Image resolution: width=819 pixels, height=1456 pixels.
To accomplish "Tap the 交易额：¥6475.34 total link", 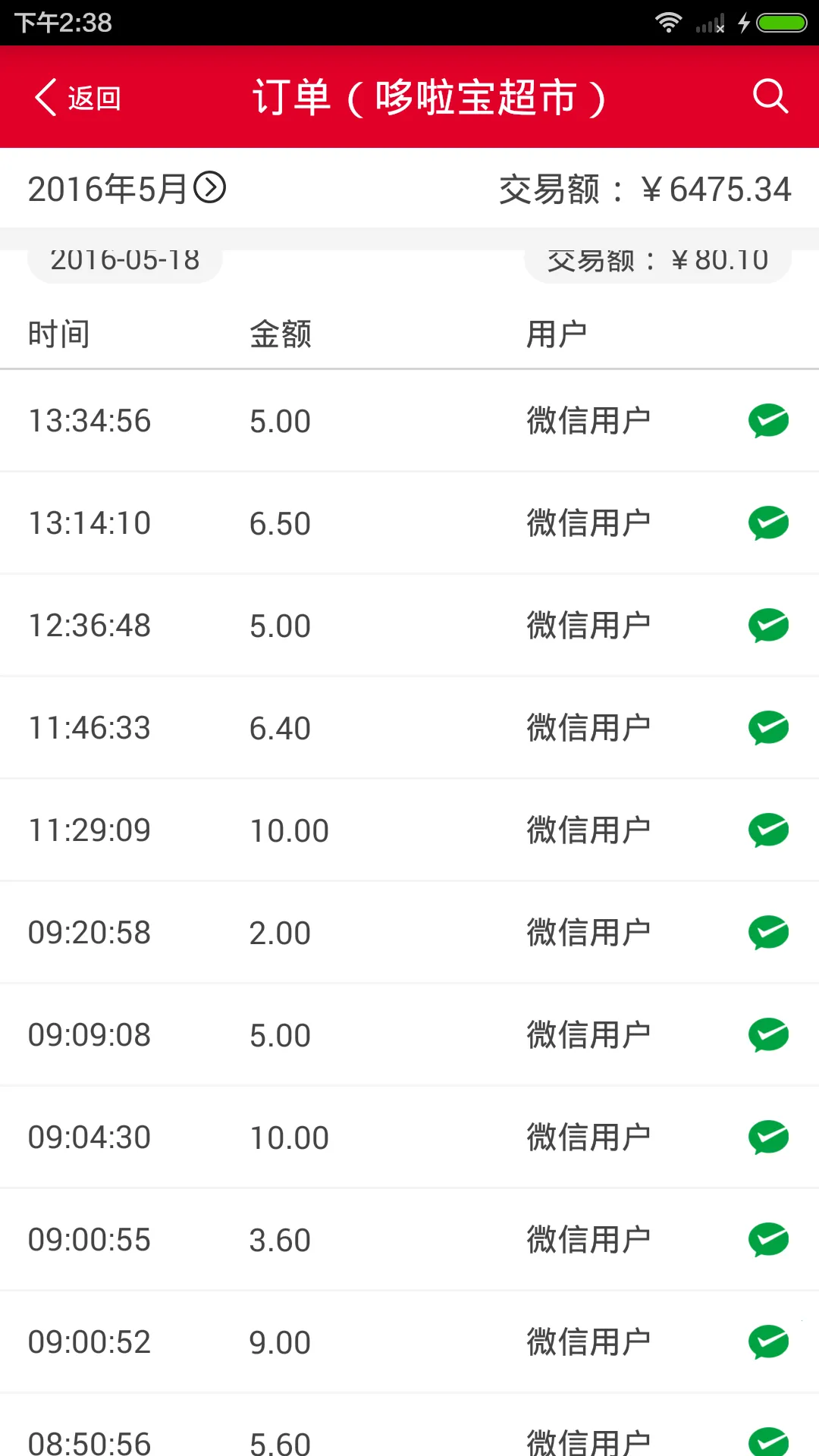I will pyautogui.click(x=644, y=189).
